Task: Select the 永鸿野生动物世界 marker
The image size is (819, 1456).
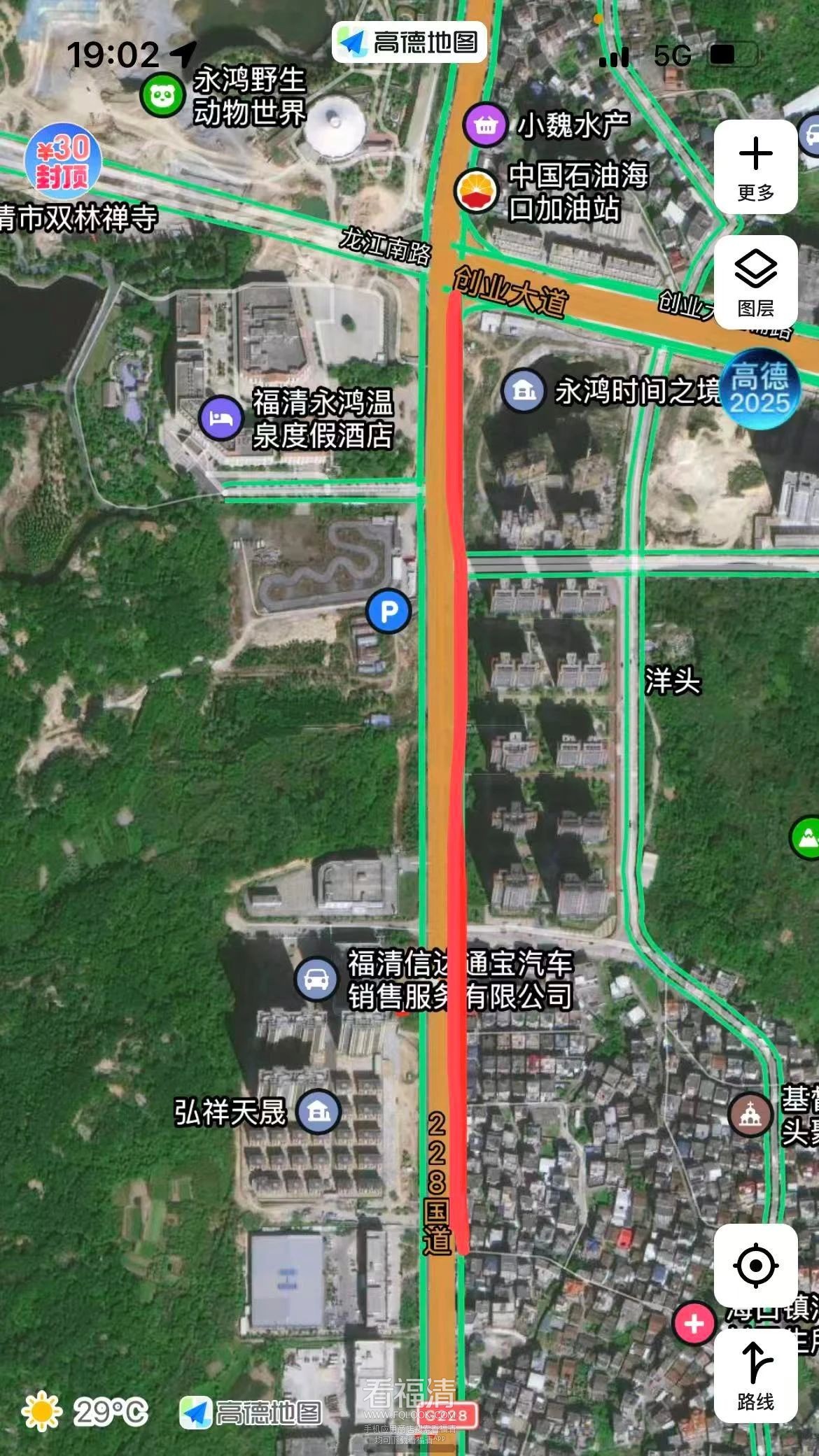Action: tap(162, 95)
